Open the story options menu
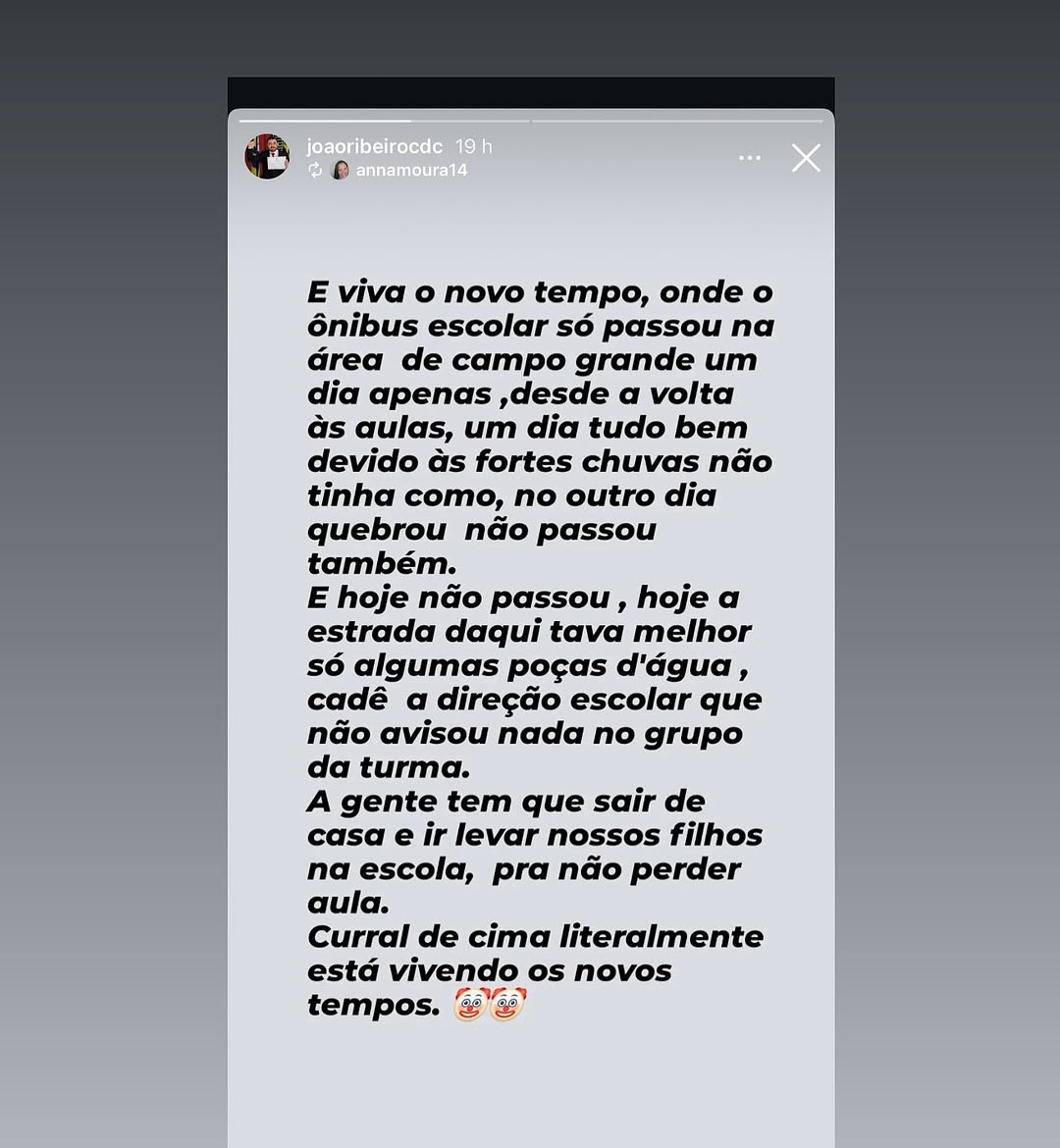Screen dimensions: 1060x1148 pyautogui.click(x=750, y=158)
